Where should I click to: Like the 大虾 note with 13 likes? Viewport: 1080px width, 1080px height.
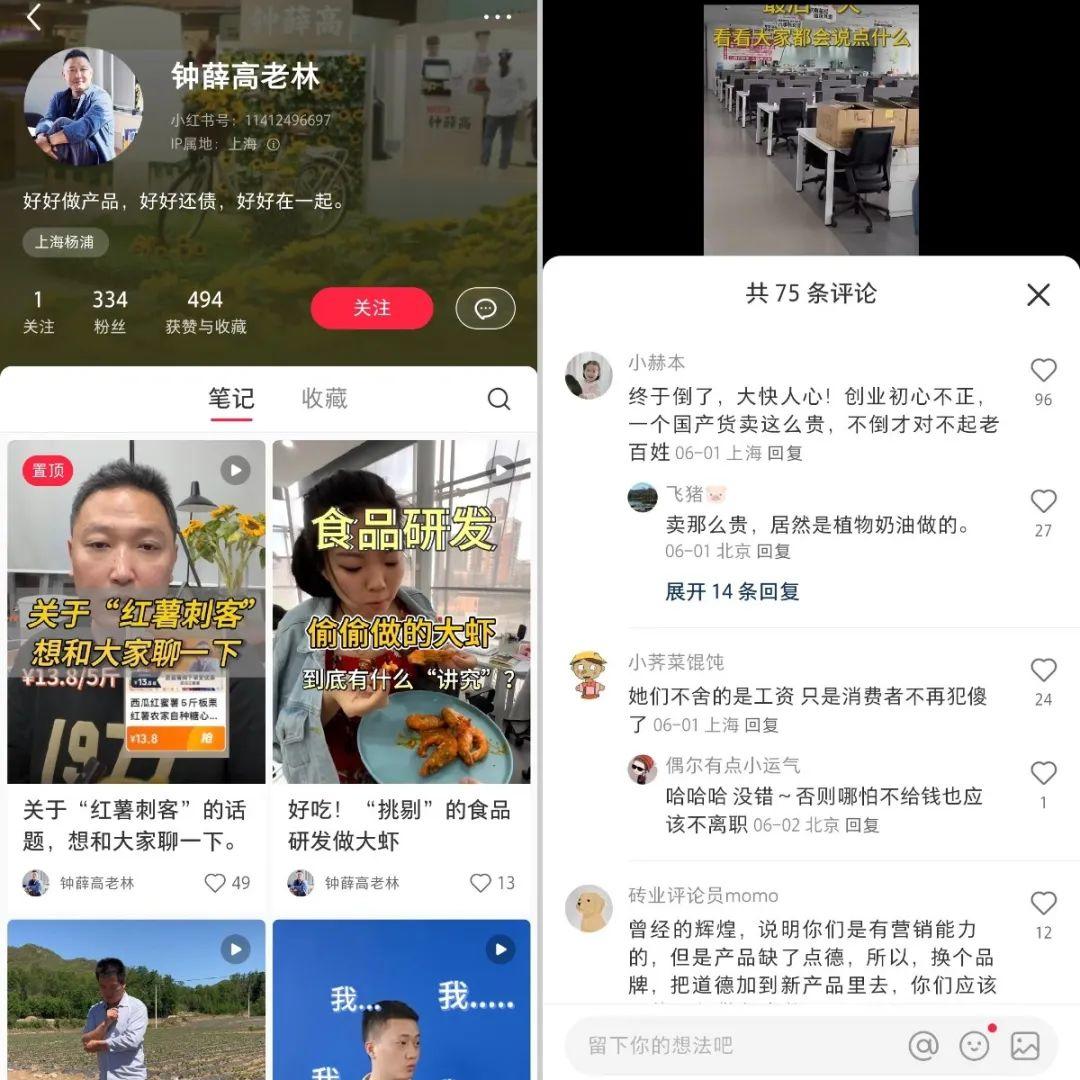tap(481, 883)
